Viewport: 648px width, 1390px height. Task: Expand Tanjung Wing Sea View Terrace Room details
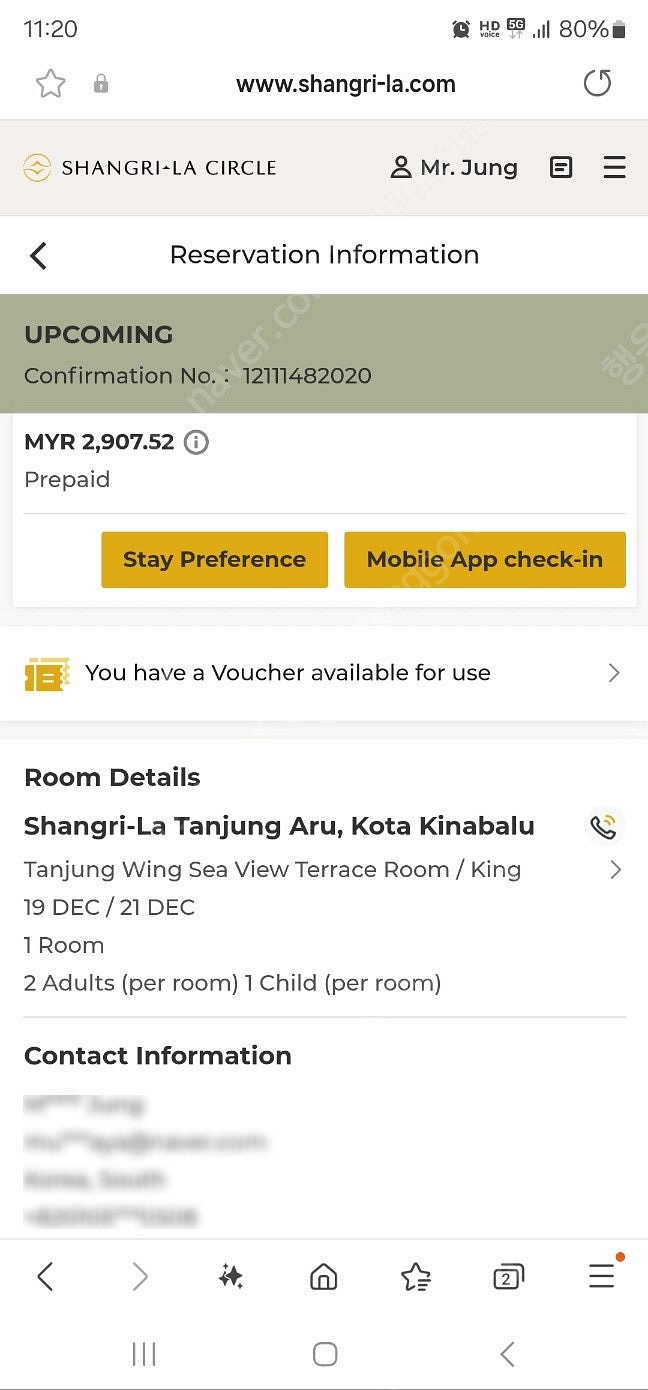pyautogui.click(x=615, y=870)
